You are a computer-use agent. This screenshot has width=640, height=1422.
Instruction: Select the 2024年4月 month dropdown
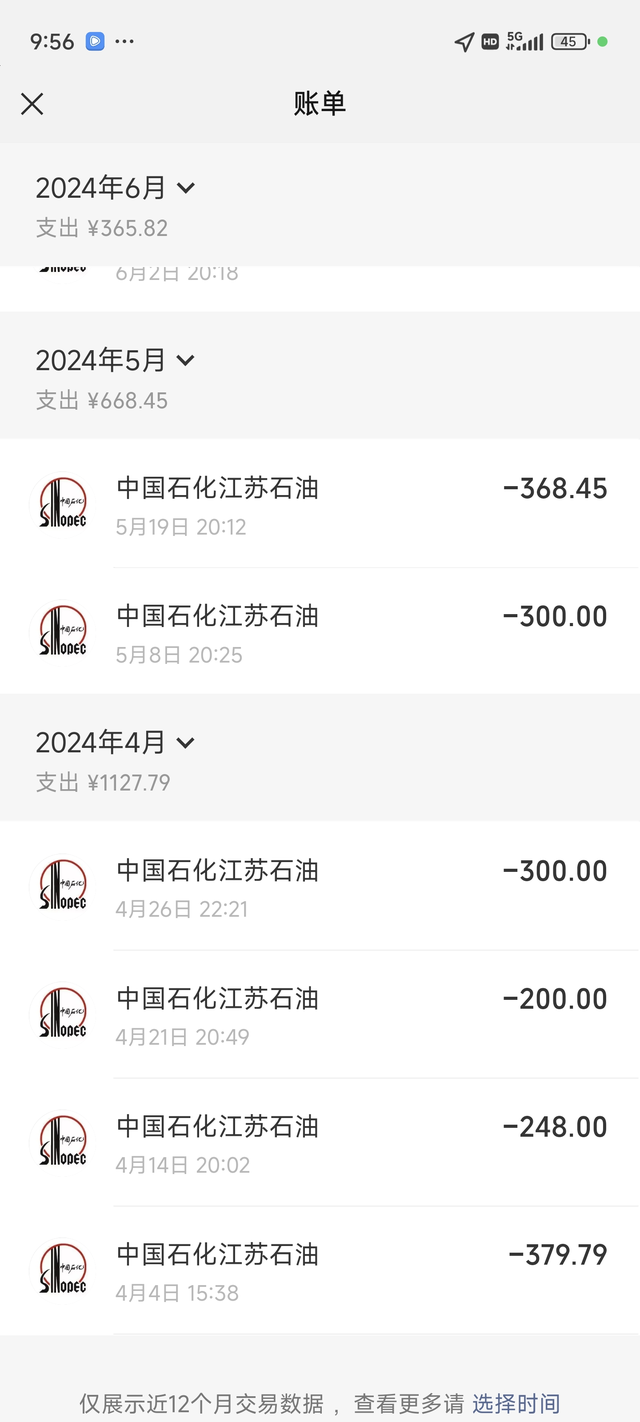point(115,742)
